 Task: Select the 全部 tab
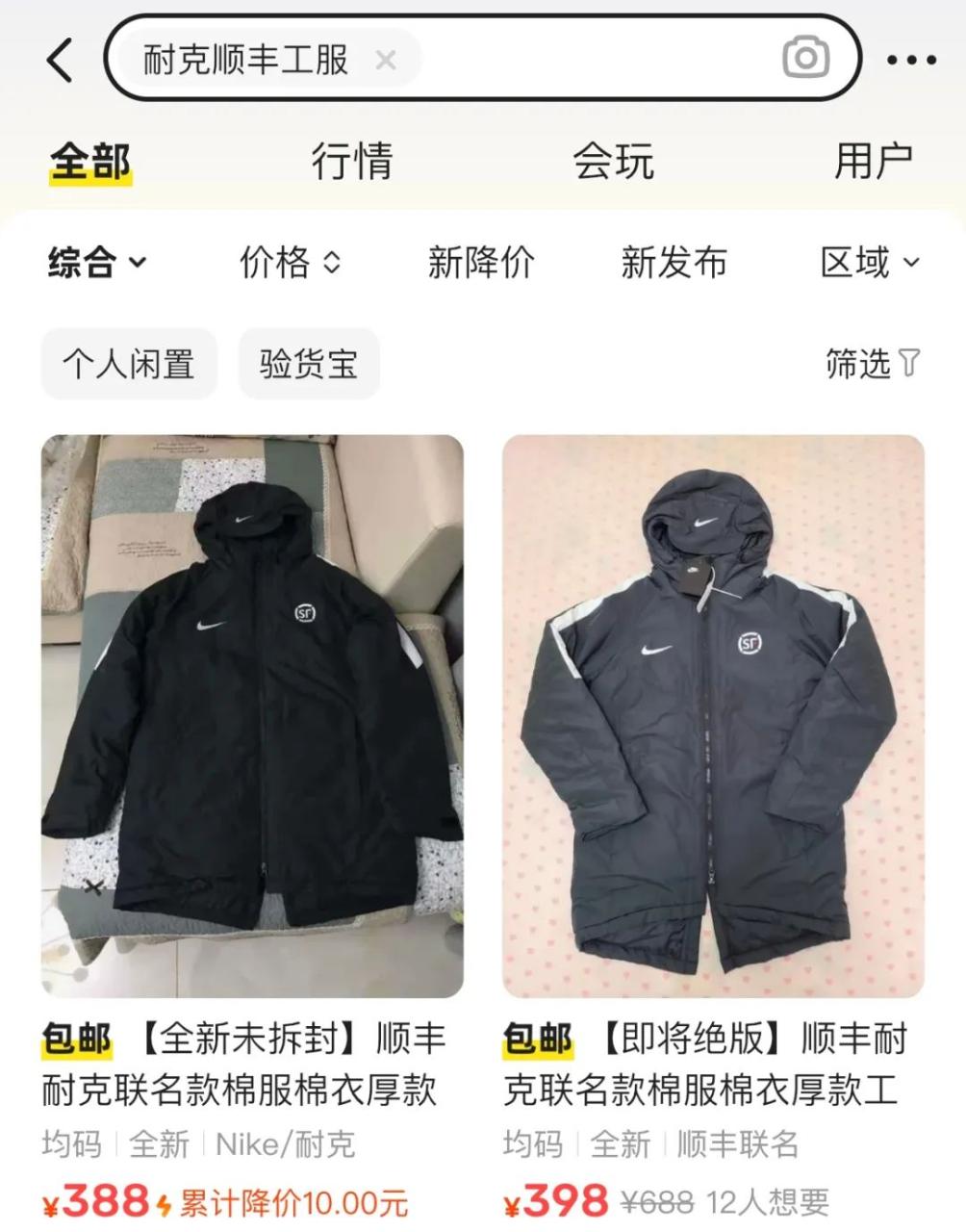click(90, 161)
